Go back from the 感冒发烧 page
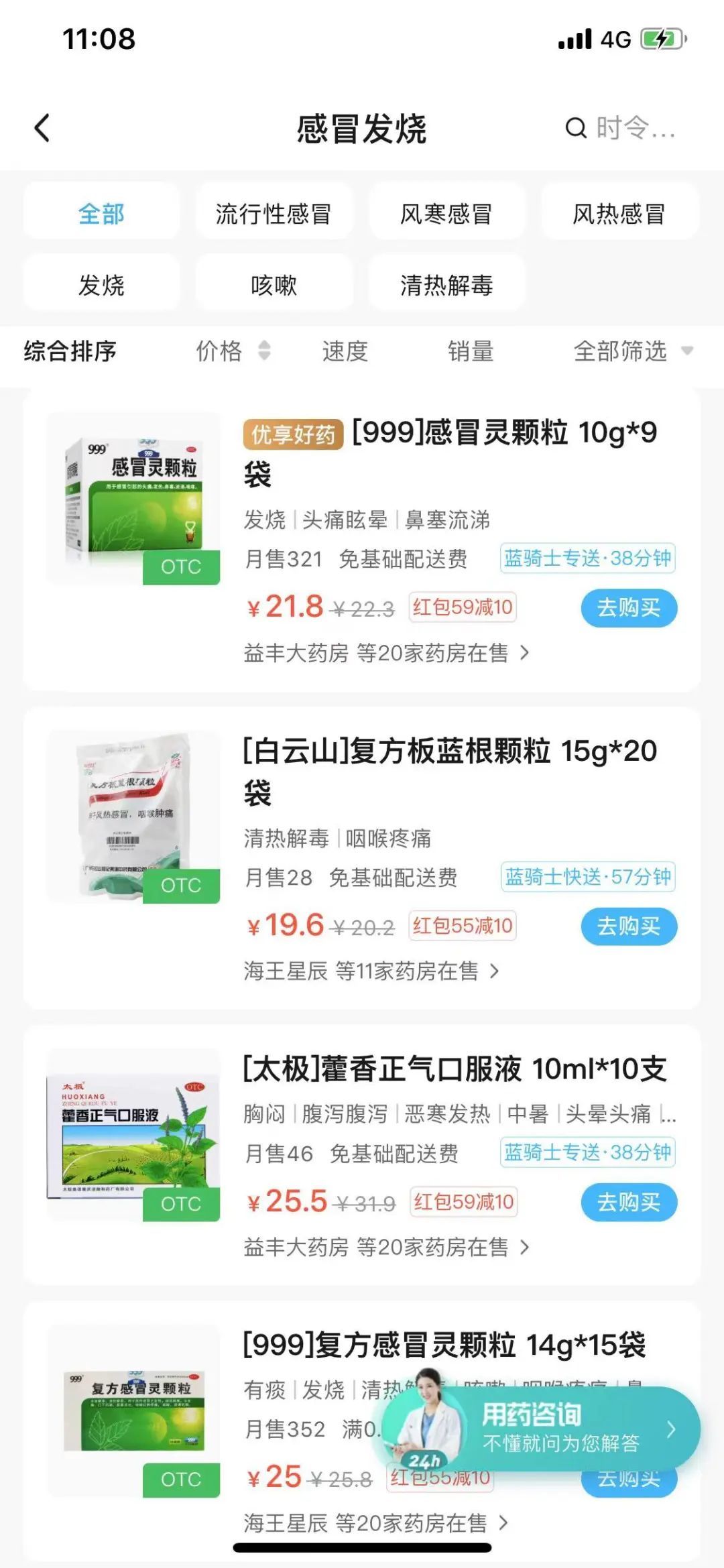 (x=42, y=128)
